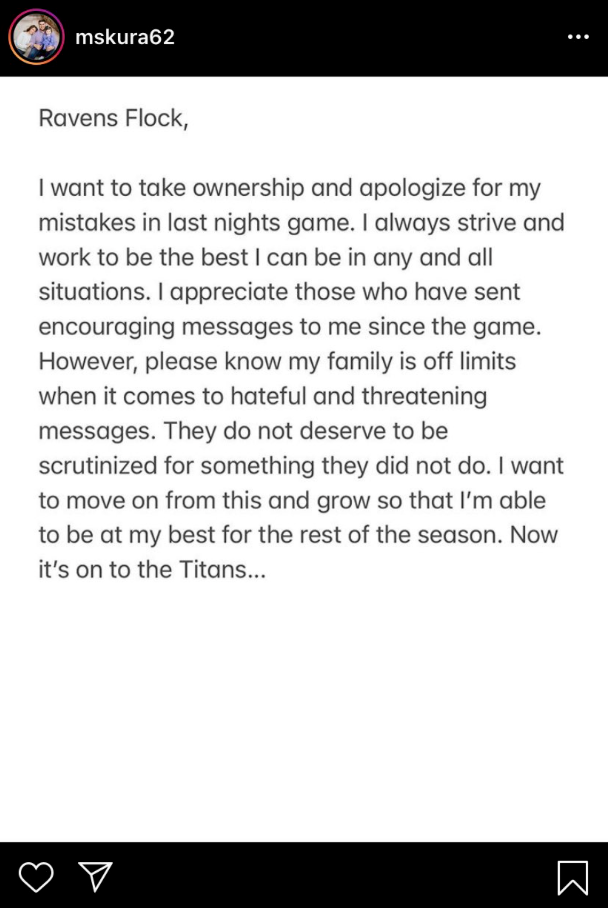Share the post via paper plane icon
The image size is (608, 908).
pos(95,877)
